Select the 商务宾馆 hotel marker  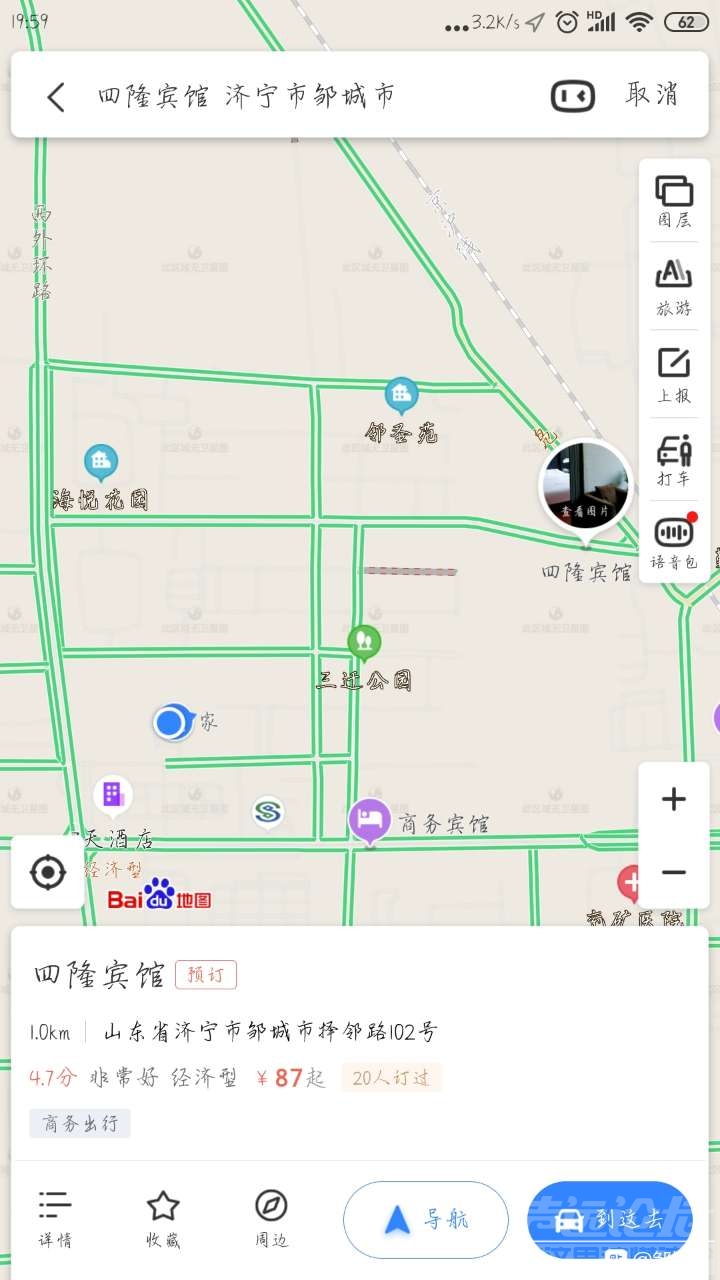(x=370, y=820)
